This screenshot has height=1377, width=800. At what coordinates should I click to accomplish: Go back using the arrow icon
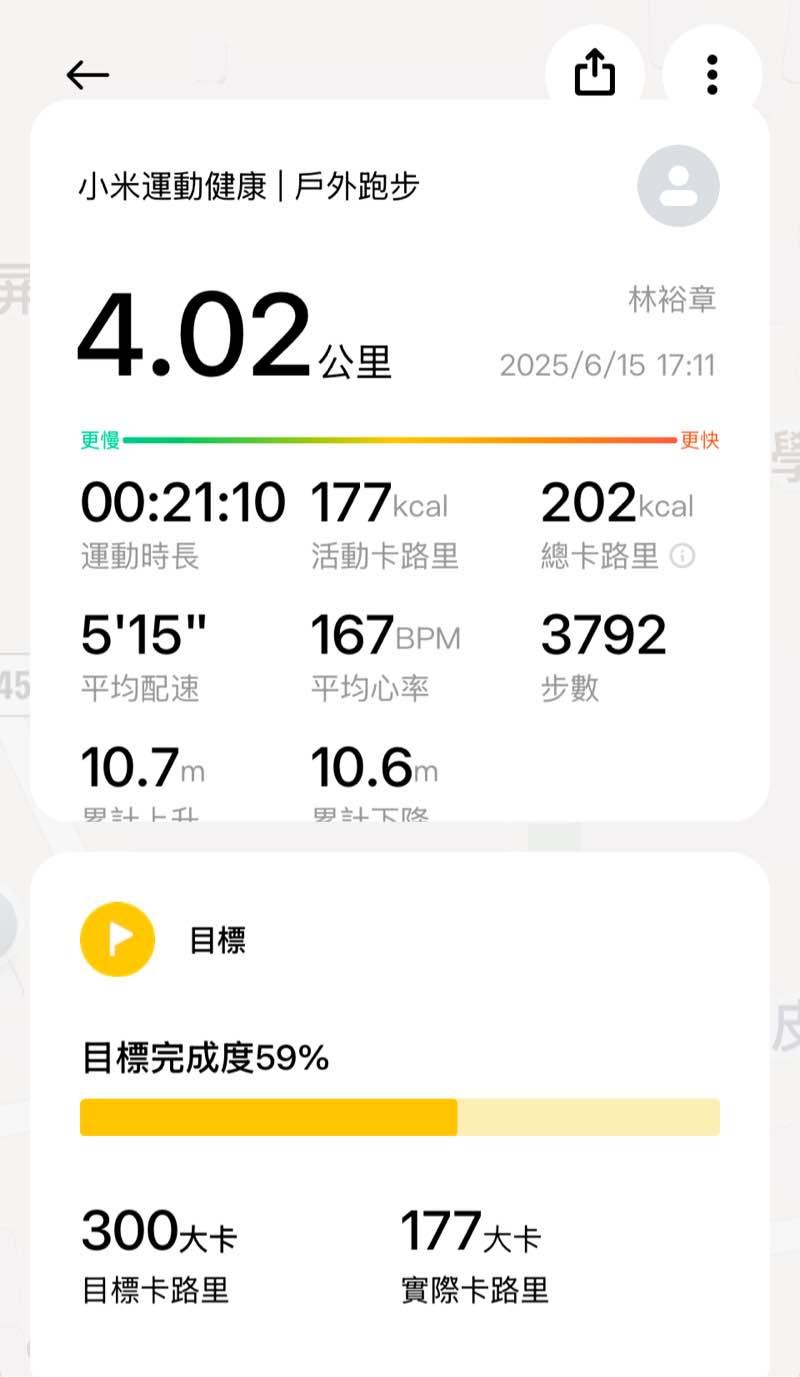[88, 75]
